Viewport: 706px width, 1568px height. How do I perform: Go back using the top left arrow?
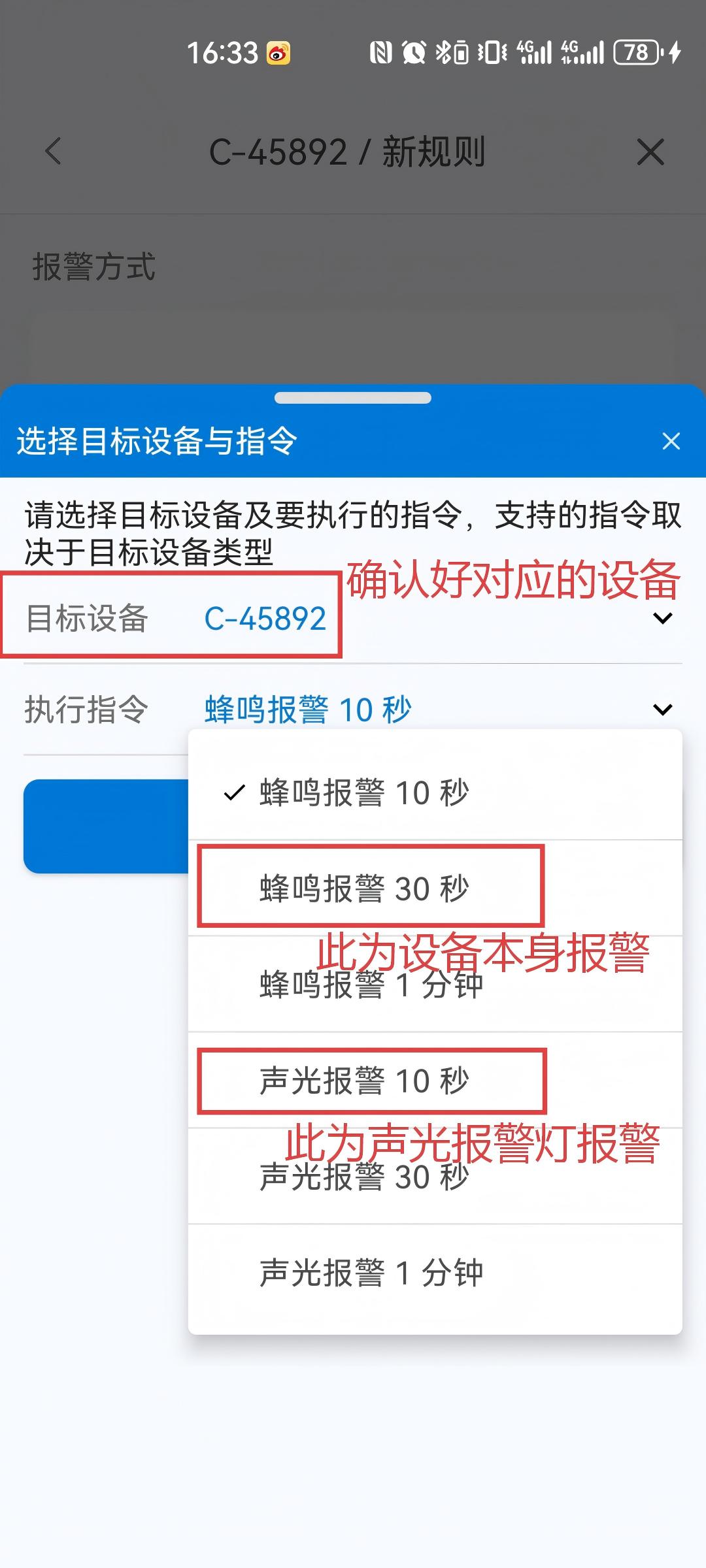coord(54,152)
